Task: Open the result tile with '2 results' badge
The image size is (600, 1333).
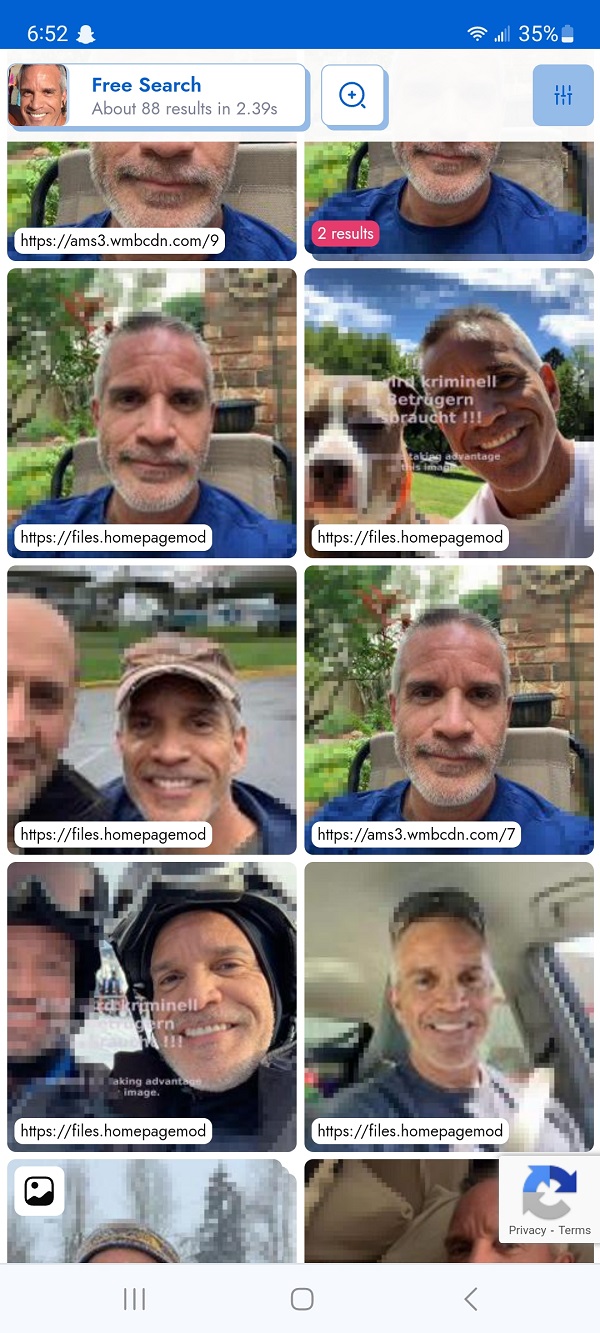Action: (x=449, y=200)
